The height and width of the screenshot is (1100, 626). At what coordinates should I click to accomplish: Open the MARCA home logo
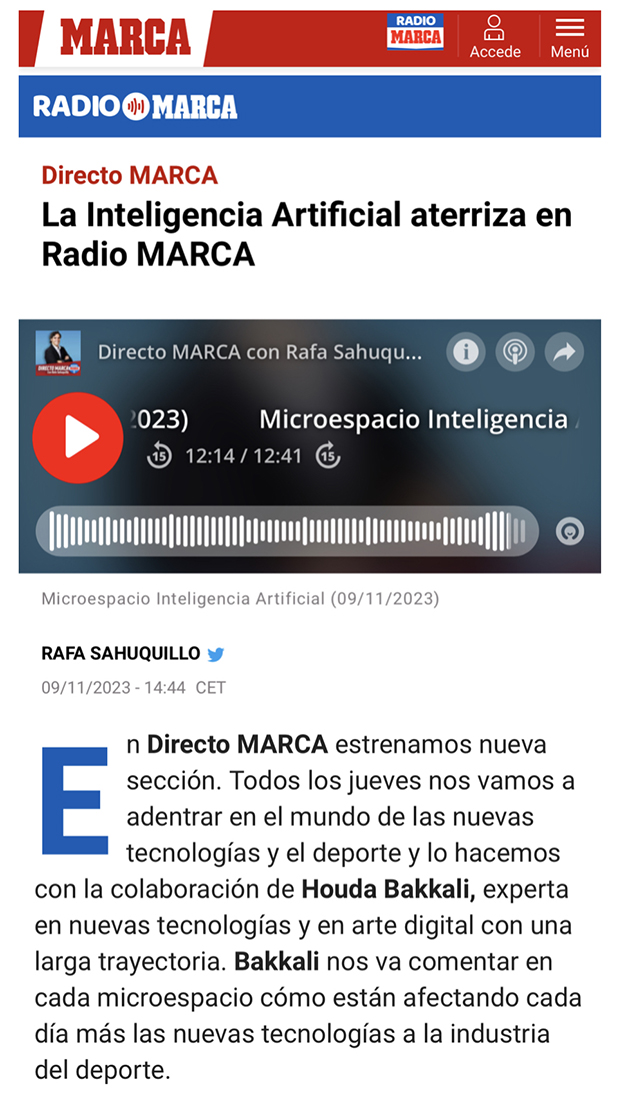(125, 38)
